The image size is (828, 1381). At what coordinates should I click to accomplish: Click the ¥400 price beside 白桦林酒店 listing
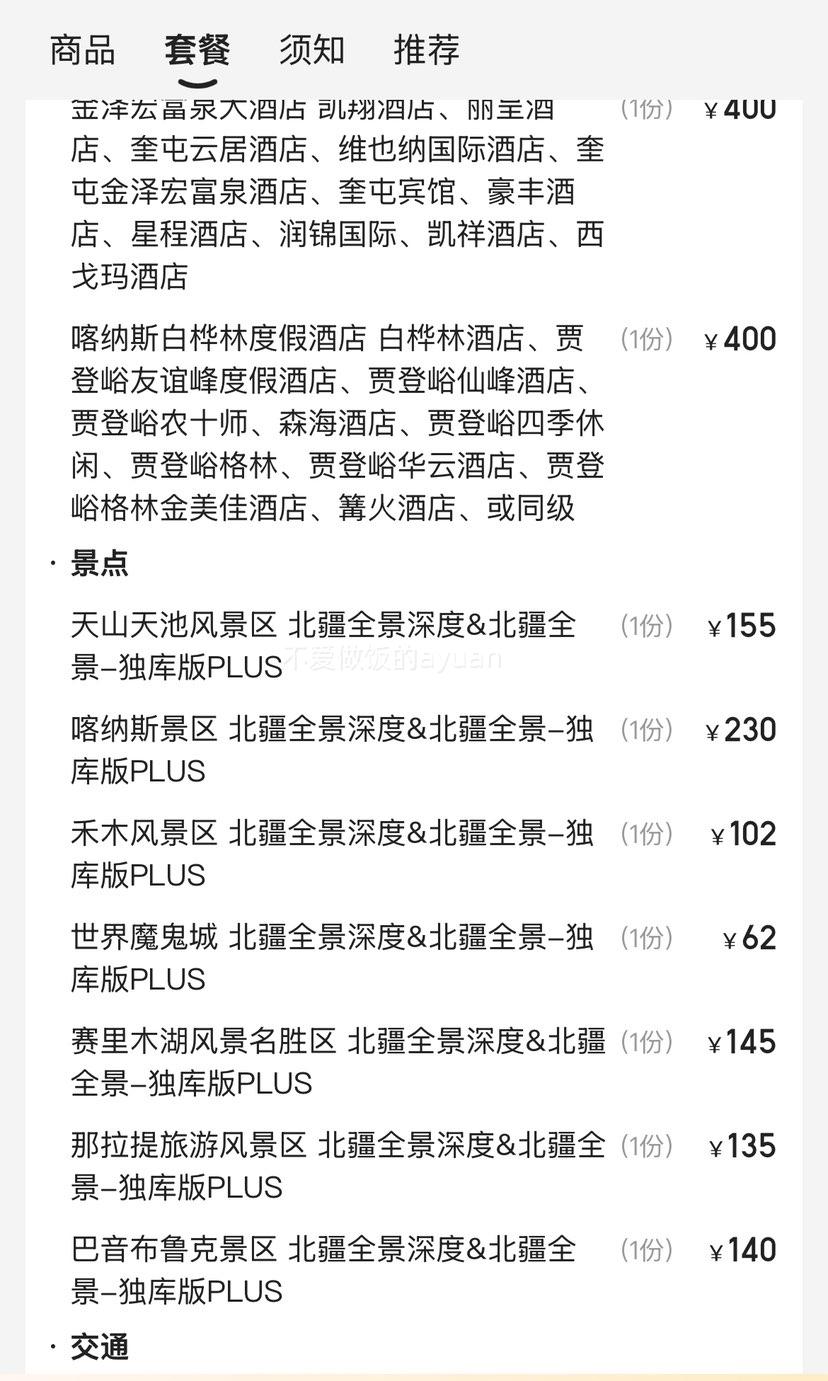(741, 340)
